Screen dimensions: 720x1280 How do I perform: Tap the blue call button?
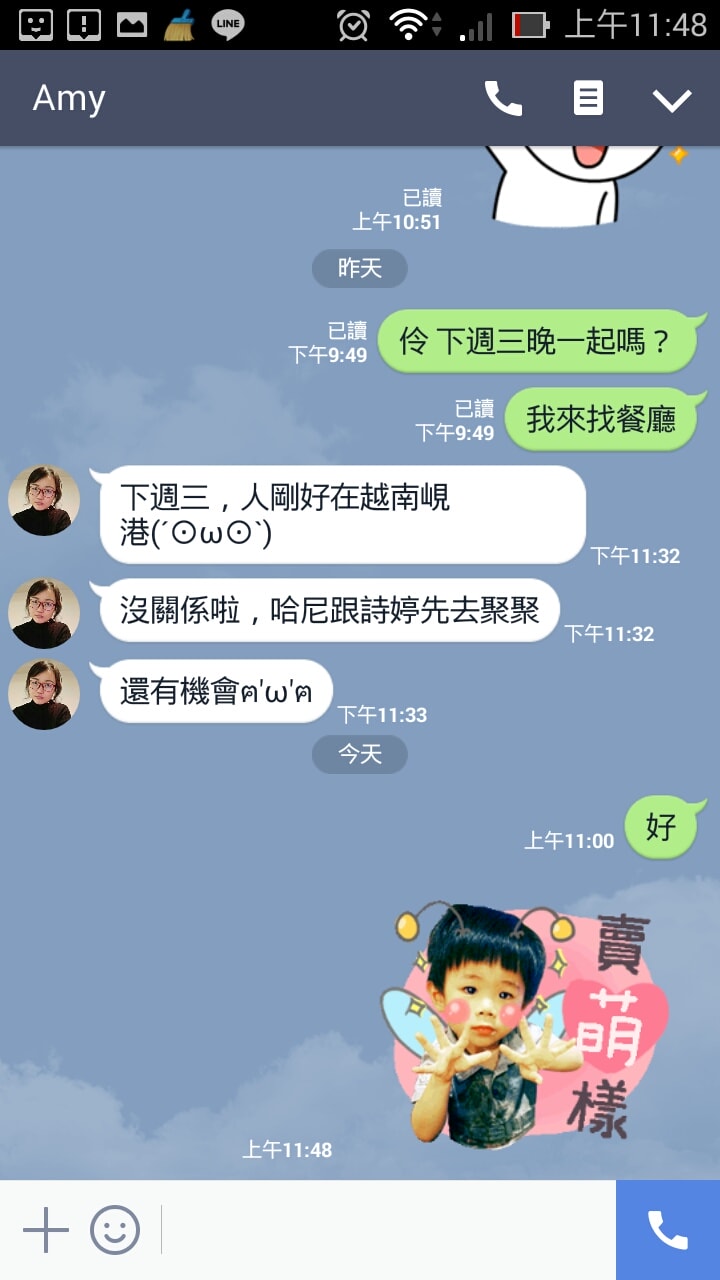(x=668, y=1230)
